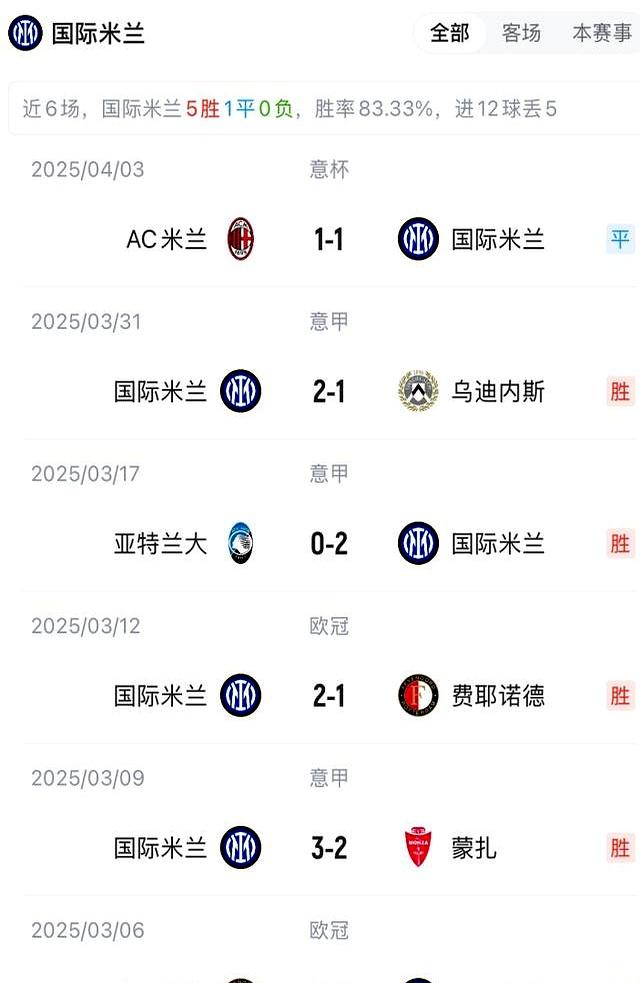View the 国际米兰 vs 蒙扎 3-2 match
The height and width of the screenshot is (983, 640).
tap(328, 848)
